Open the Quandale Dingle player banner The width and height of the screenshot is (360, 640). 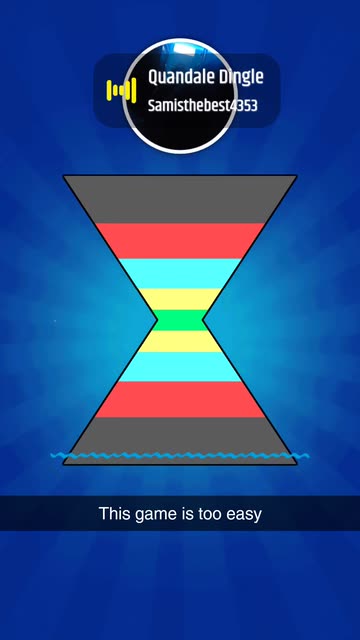(x=187, y=91)
